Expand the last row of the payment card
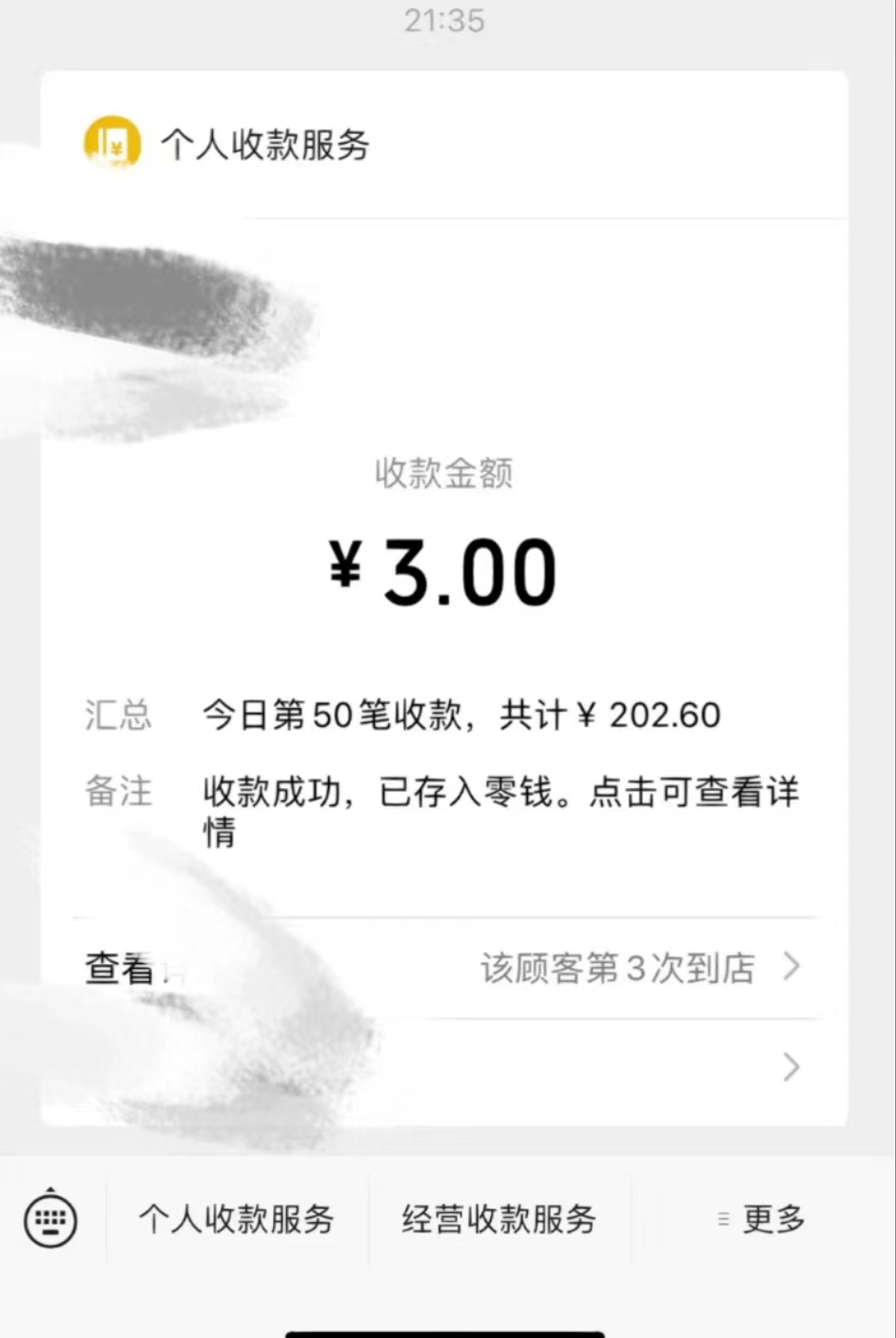The height and width of the screenshot is (1338, 896). coord(791,1067)
